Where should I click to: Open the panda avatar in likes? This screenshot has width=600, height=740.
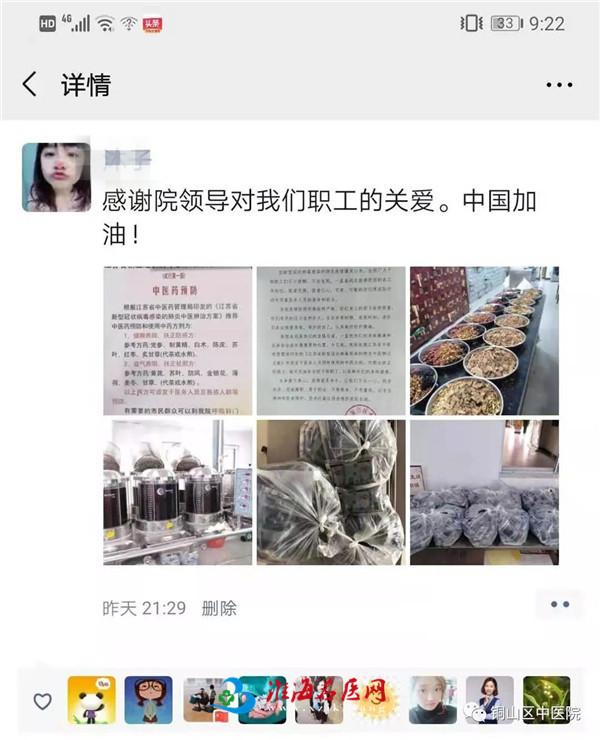point(91,700)
